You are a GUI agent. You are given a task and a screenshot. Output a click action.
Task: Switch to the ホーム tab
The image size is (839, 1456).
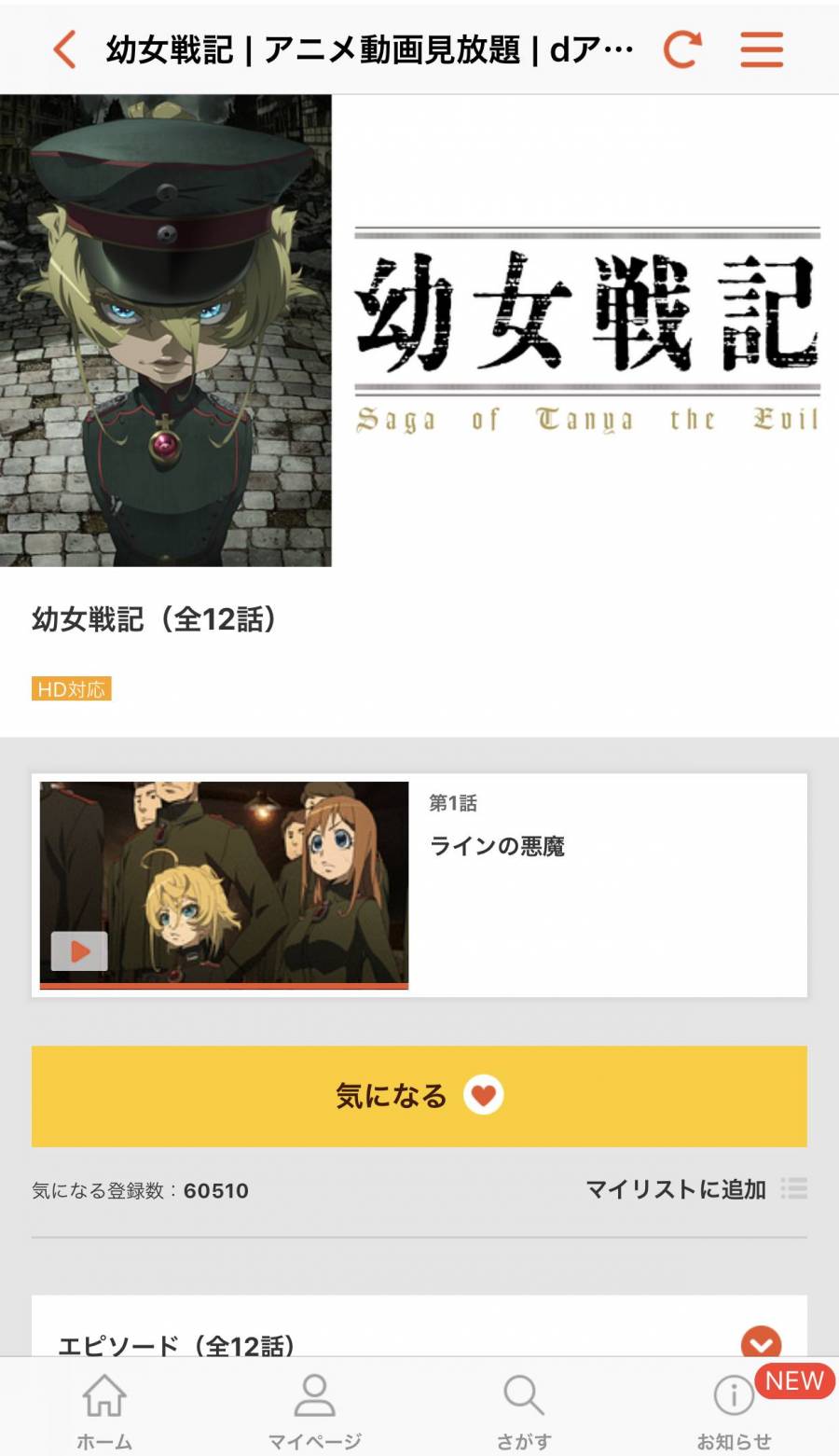104,1410
